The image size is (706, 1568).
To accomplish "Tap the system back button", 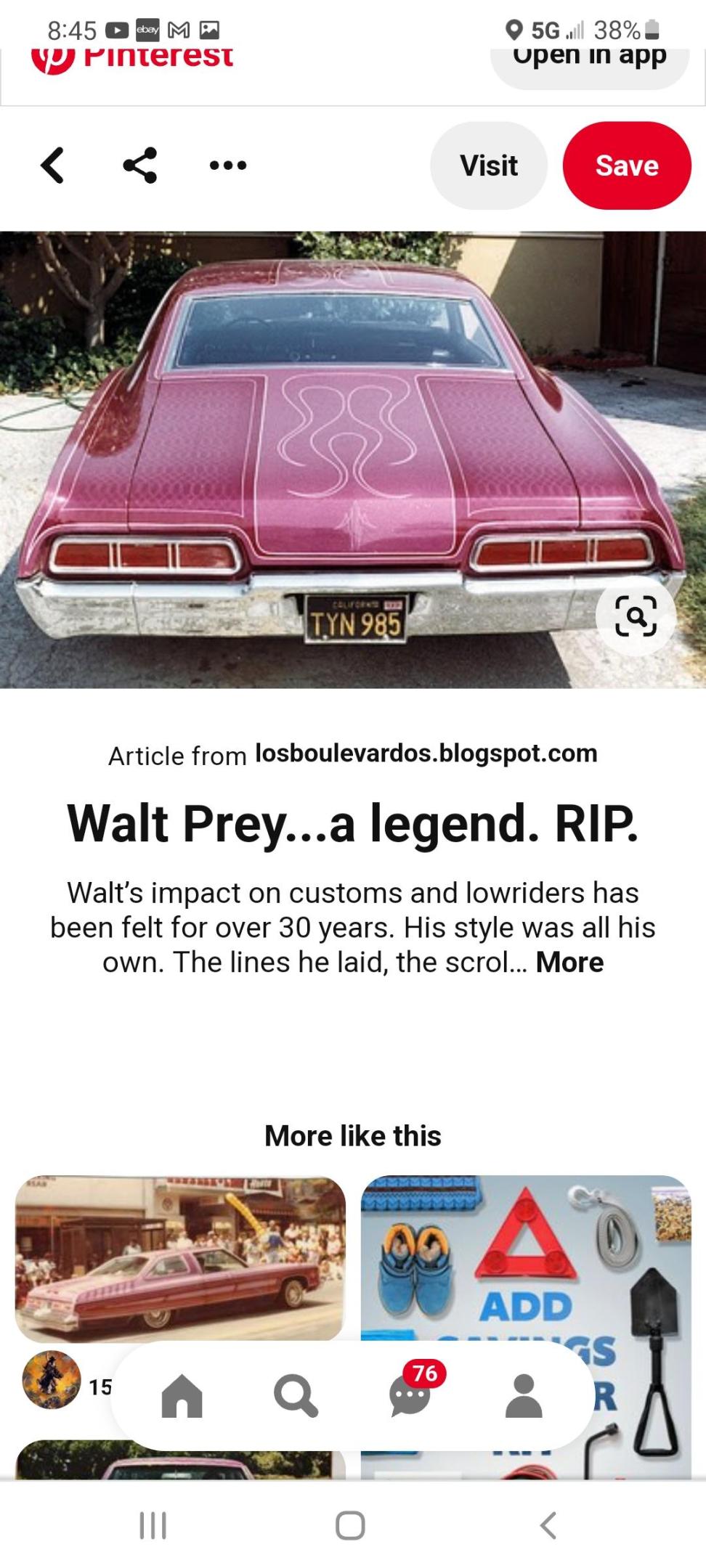I will 549,1525.
